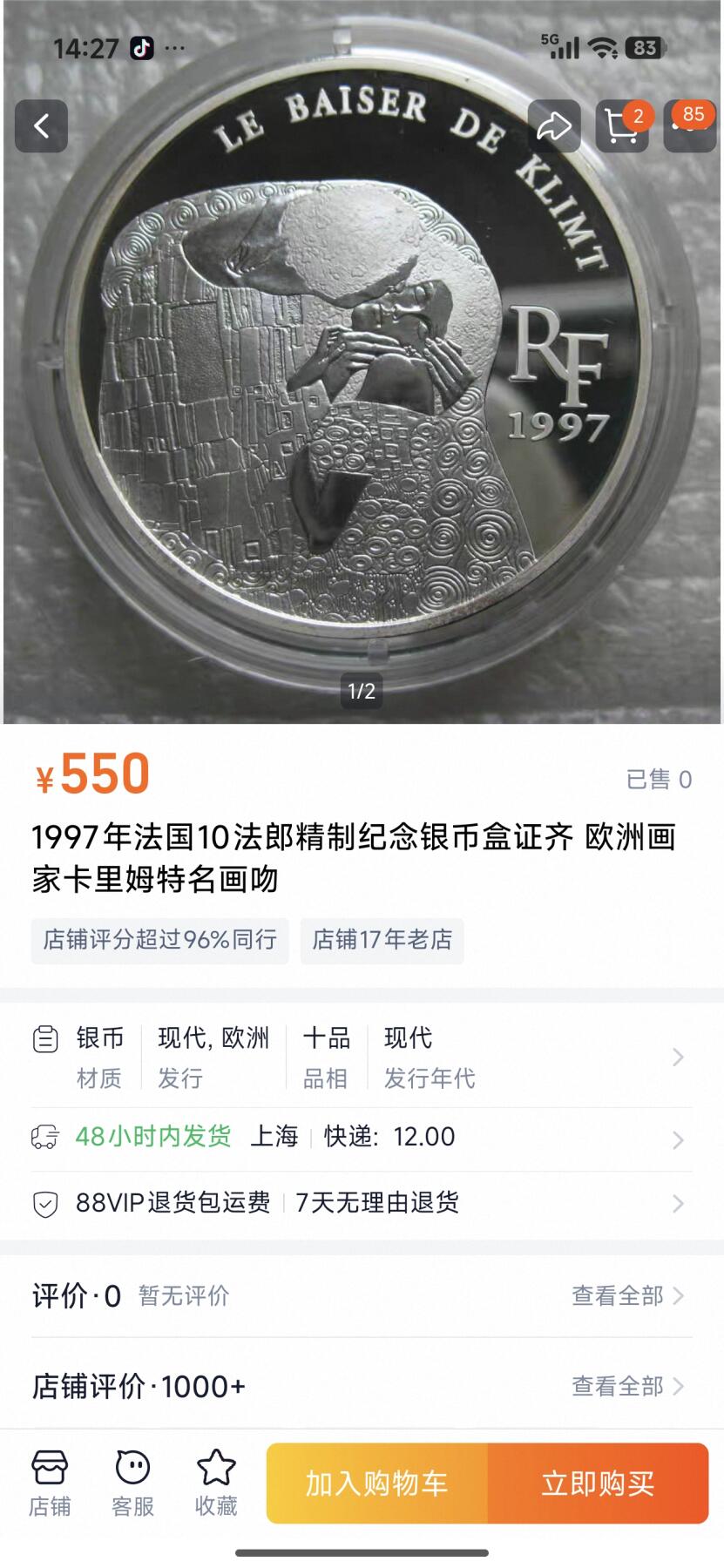Open the shopping cart icon
Screen dimensions: 724x1568
coord(621,125)
